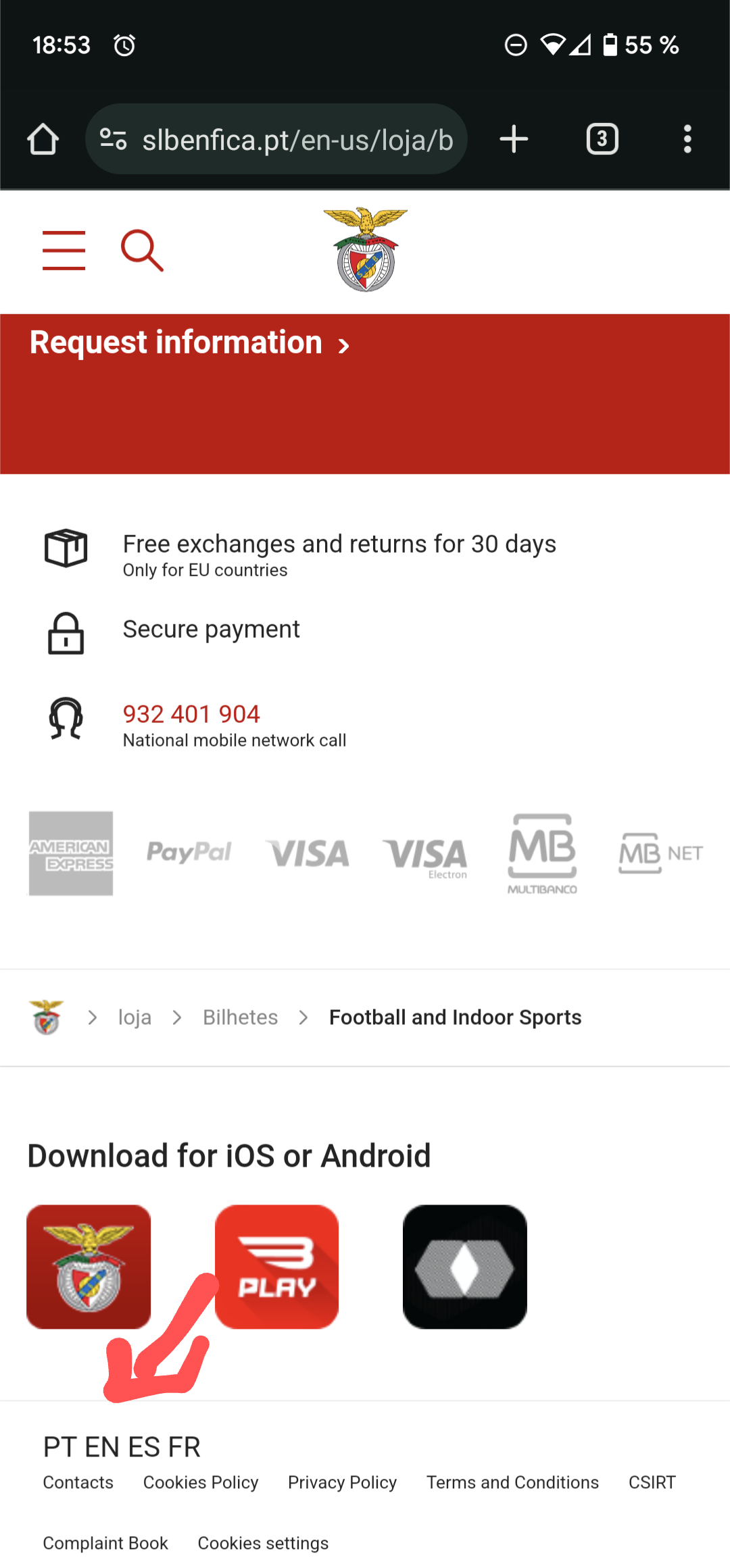Open the browser's three-dot menu
Viewport: 730px width, 1568px height.
pyautogui.click(x=687, y=139)
